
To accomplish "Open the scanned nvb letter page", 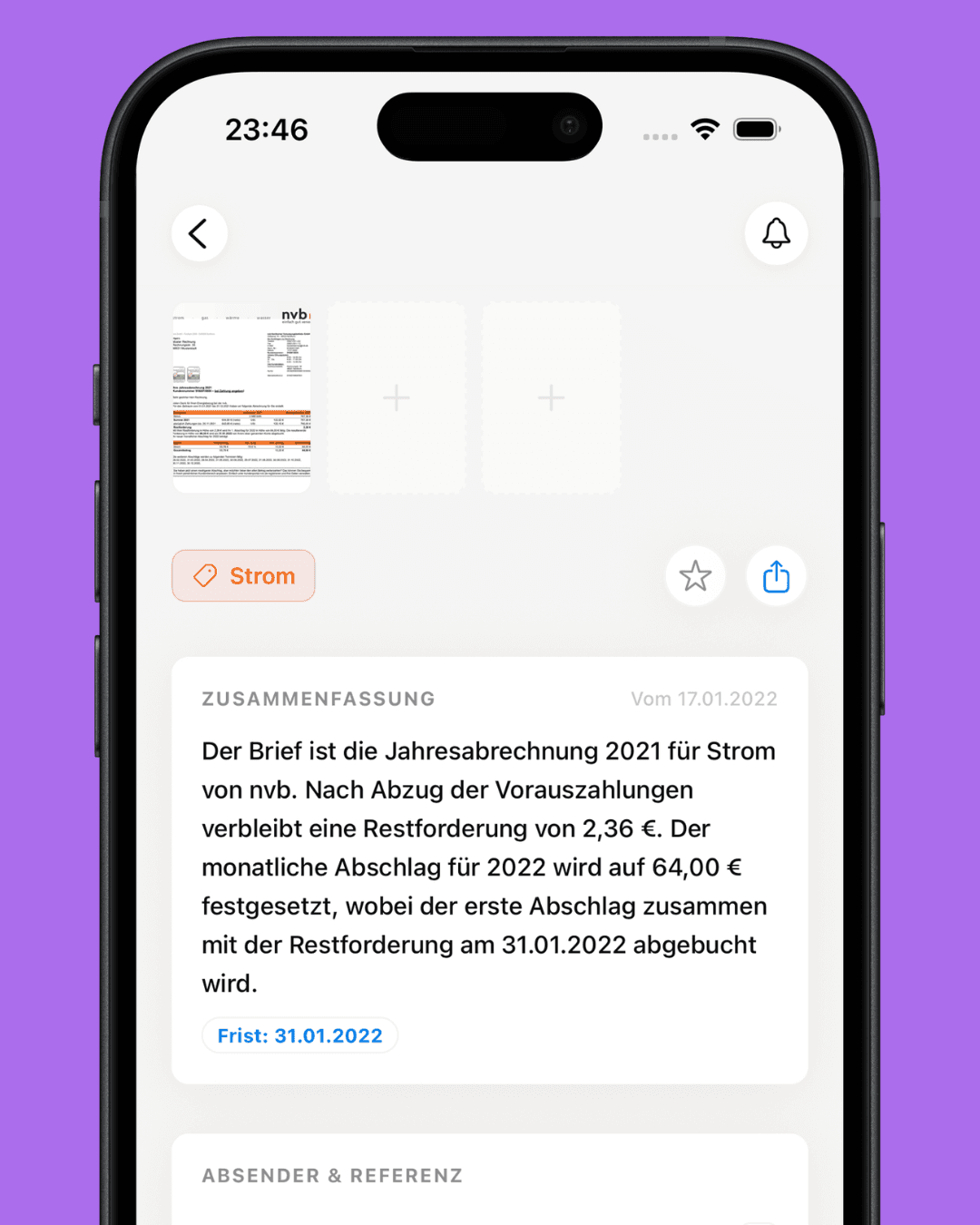I will [241, 397].
